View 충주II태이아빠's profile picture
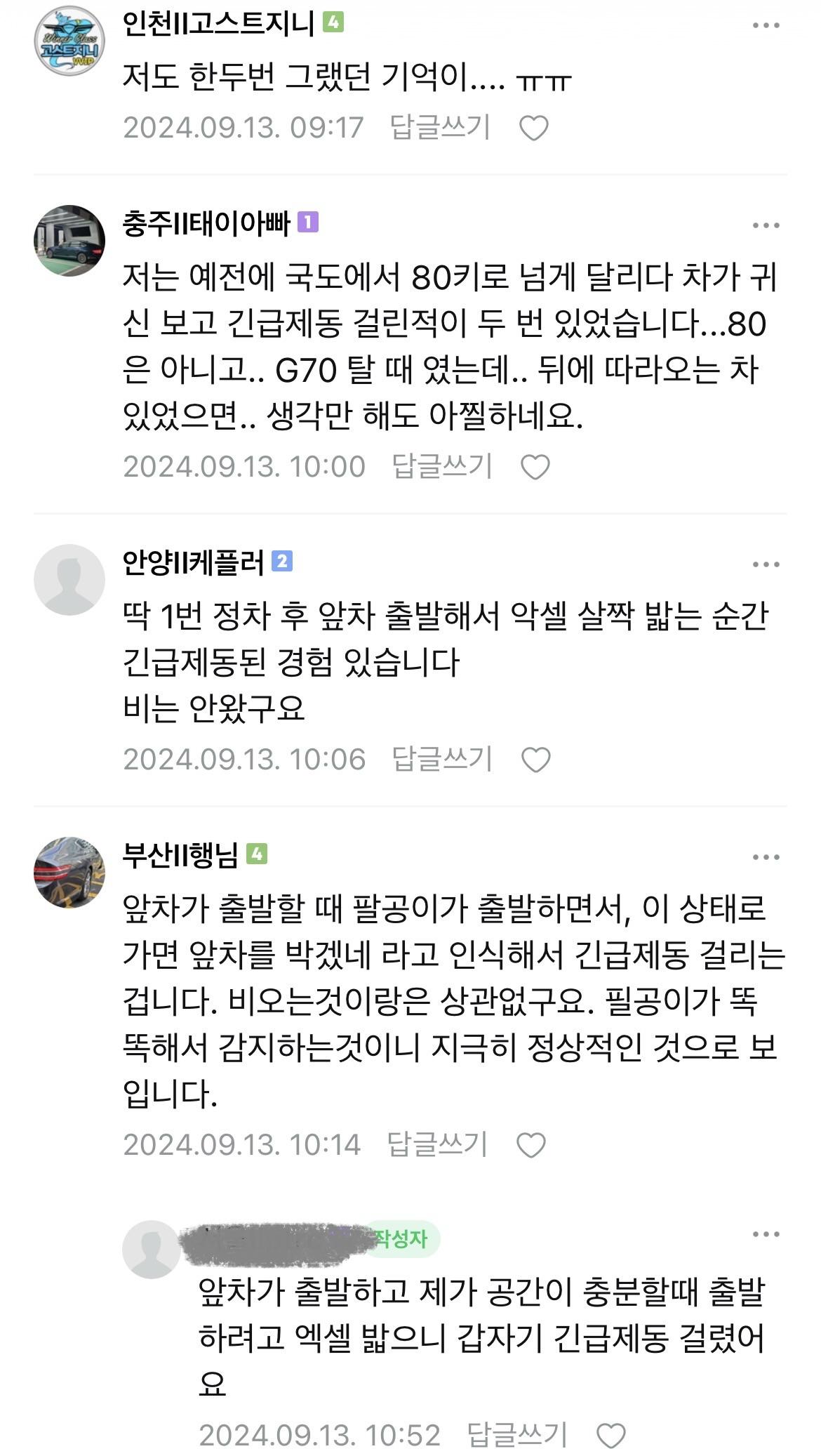The image size is (821, 1456). pos(69,240)
